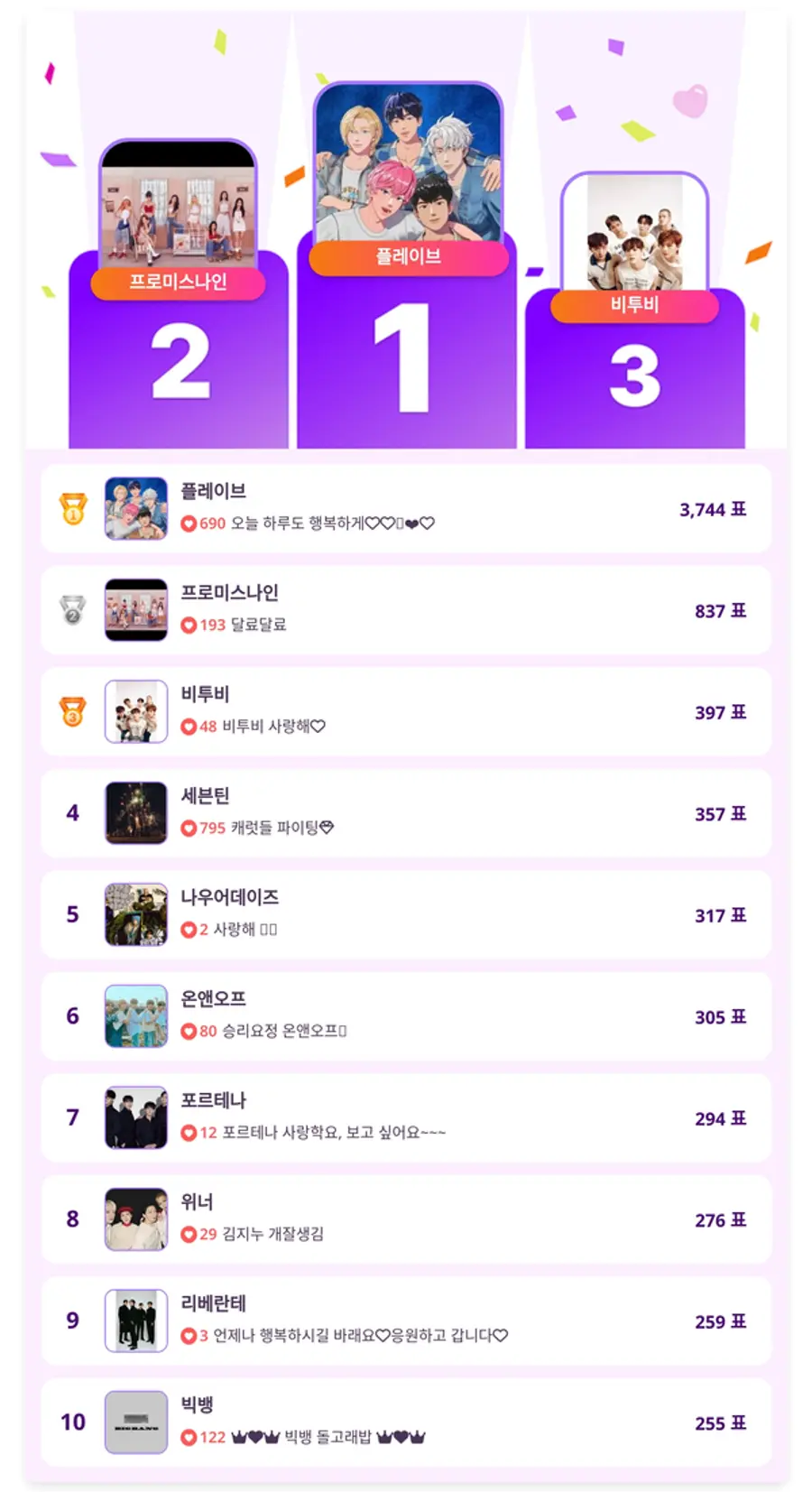Open the 플레이브 podium photo on first place
This screenshot has height=1492, width=812.
click(408, 162)
